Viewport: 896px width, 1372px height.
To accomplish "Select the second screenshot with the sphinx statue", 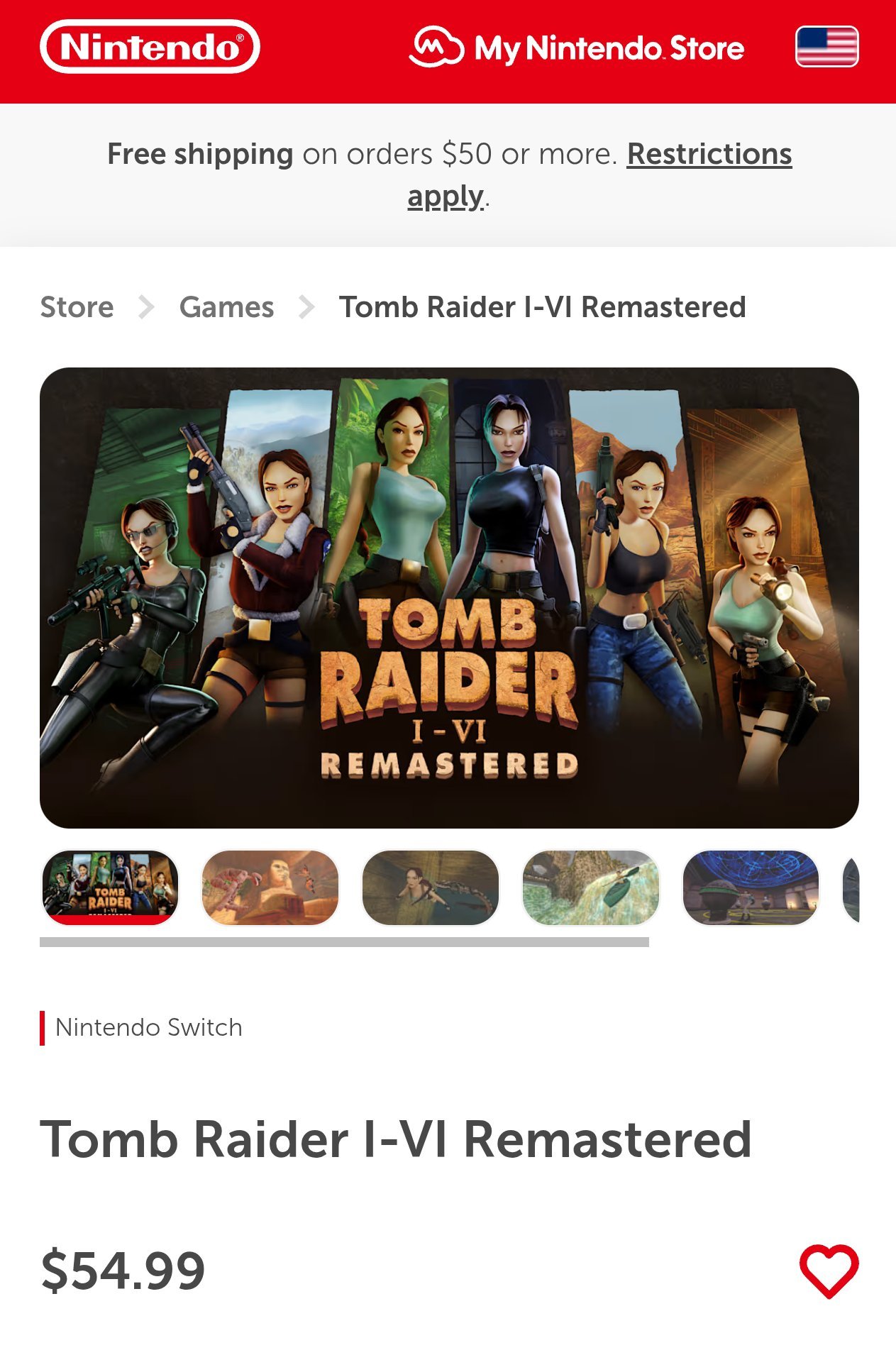I will coord(270,887).
